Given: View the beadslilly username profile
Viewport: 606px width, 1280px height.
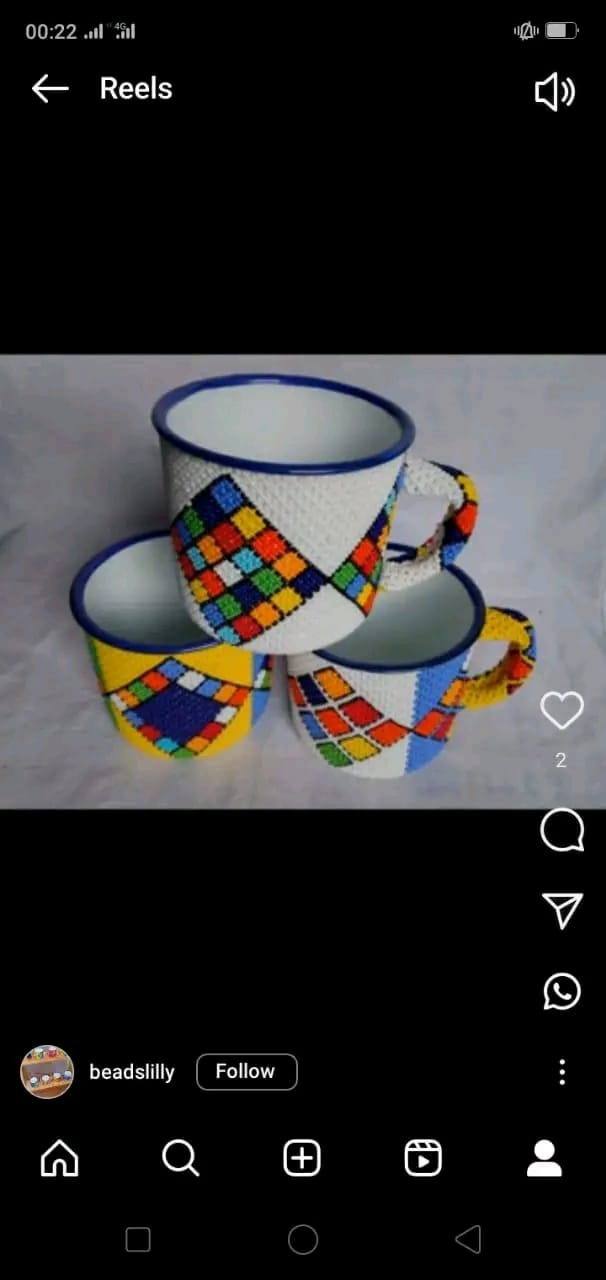Looking at the screenshot, I should coord(132,1072).
